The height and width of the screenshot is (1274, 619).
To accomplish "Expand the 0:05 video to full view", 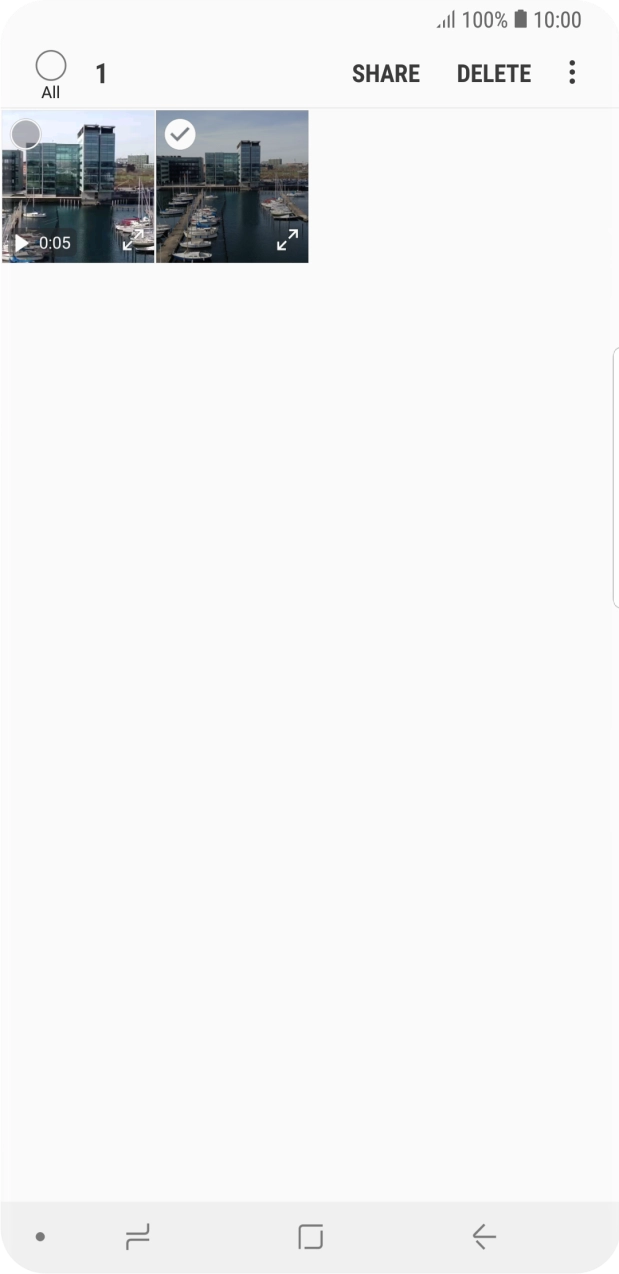I will [x=133, y=240].
